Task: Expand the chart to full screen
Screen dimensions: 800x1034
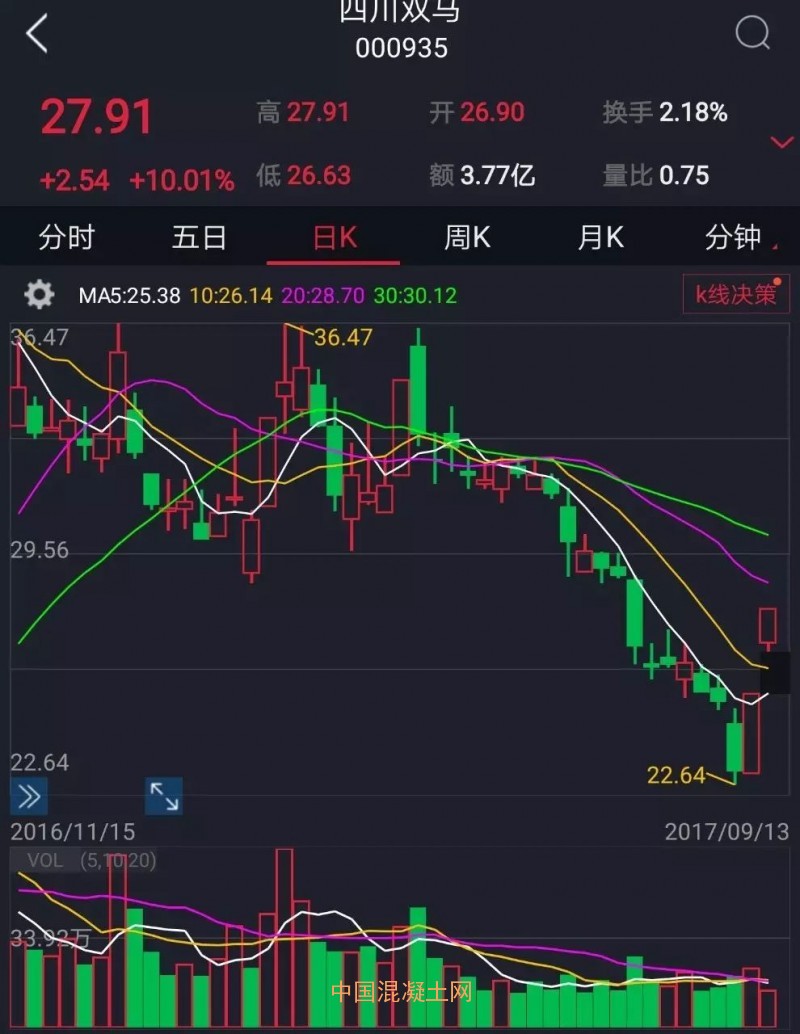Action: pyautogui.click(x=164, y=796)
